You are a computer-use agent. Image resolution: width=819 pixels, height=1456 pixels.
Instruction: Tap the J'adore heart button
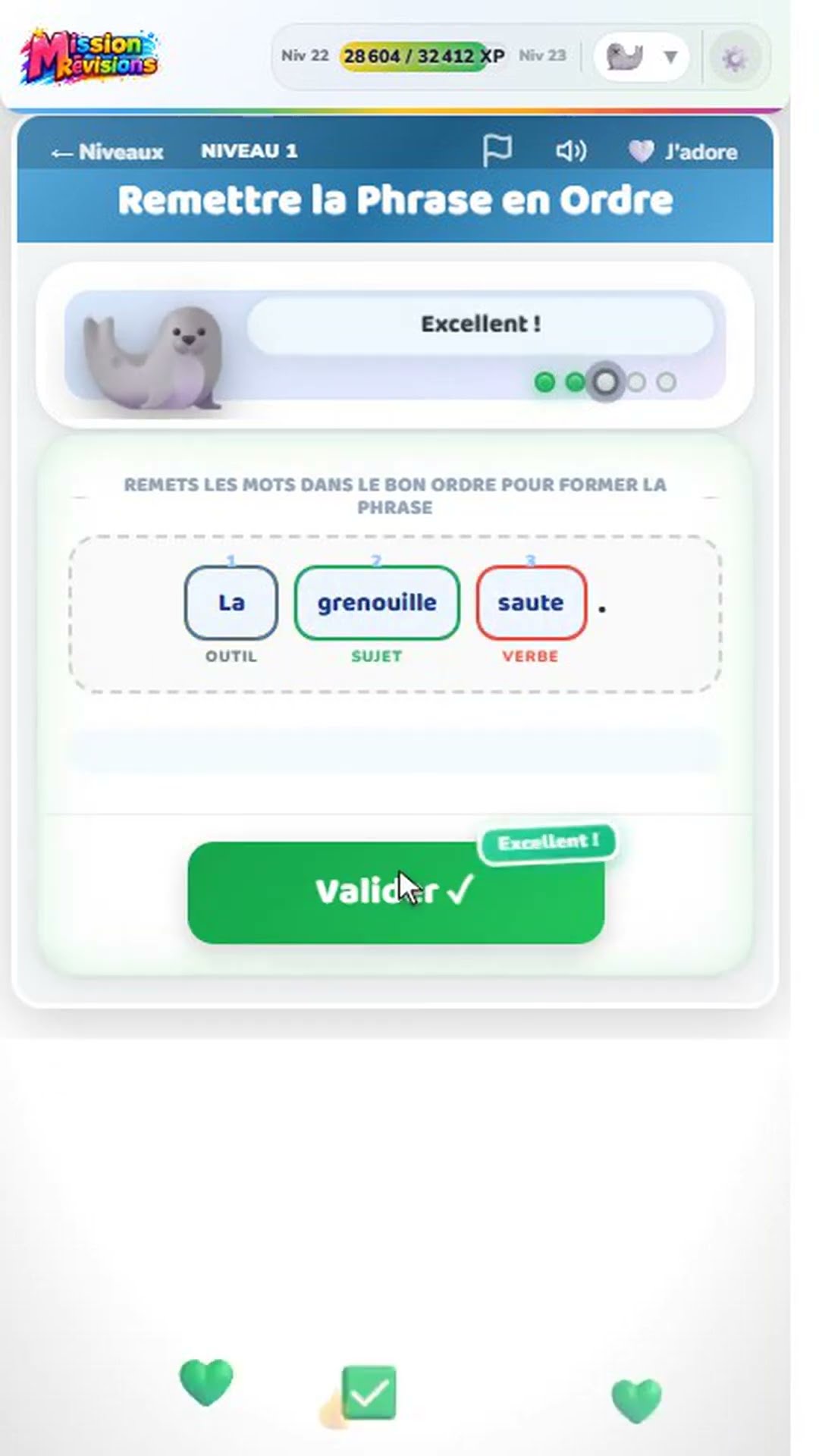(683, 152)
